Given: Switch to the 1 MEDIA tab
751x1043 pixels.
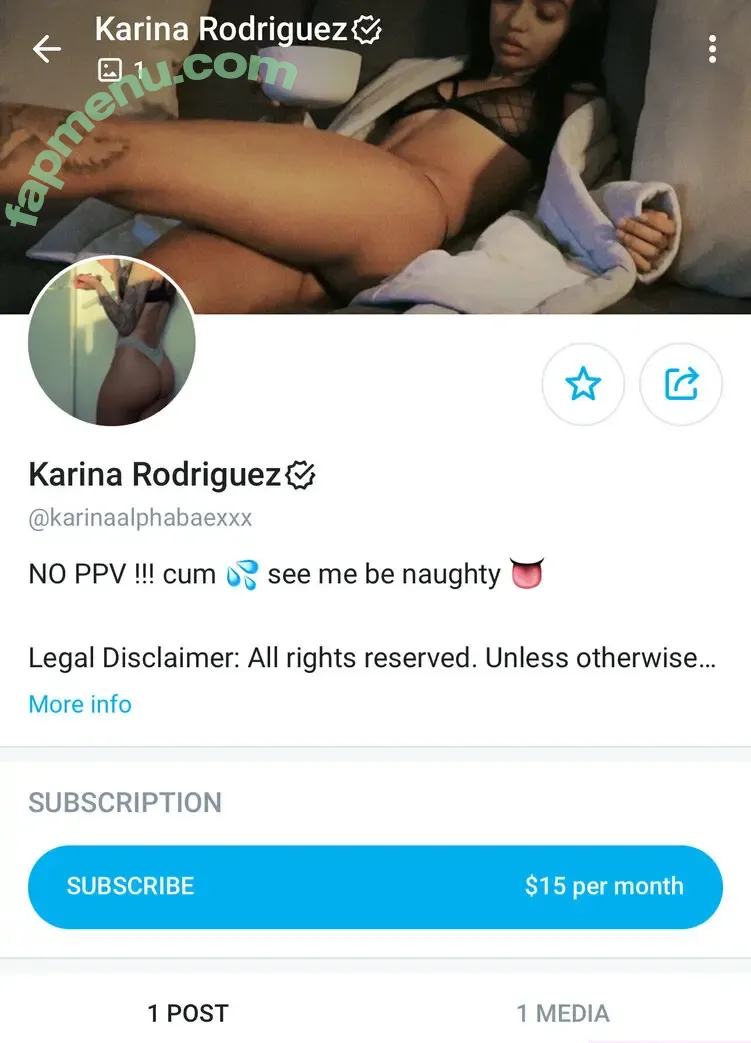Looking at the screenshot, I should tap(562, 1014).
